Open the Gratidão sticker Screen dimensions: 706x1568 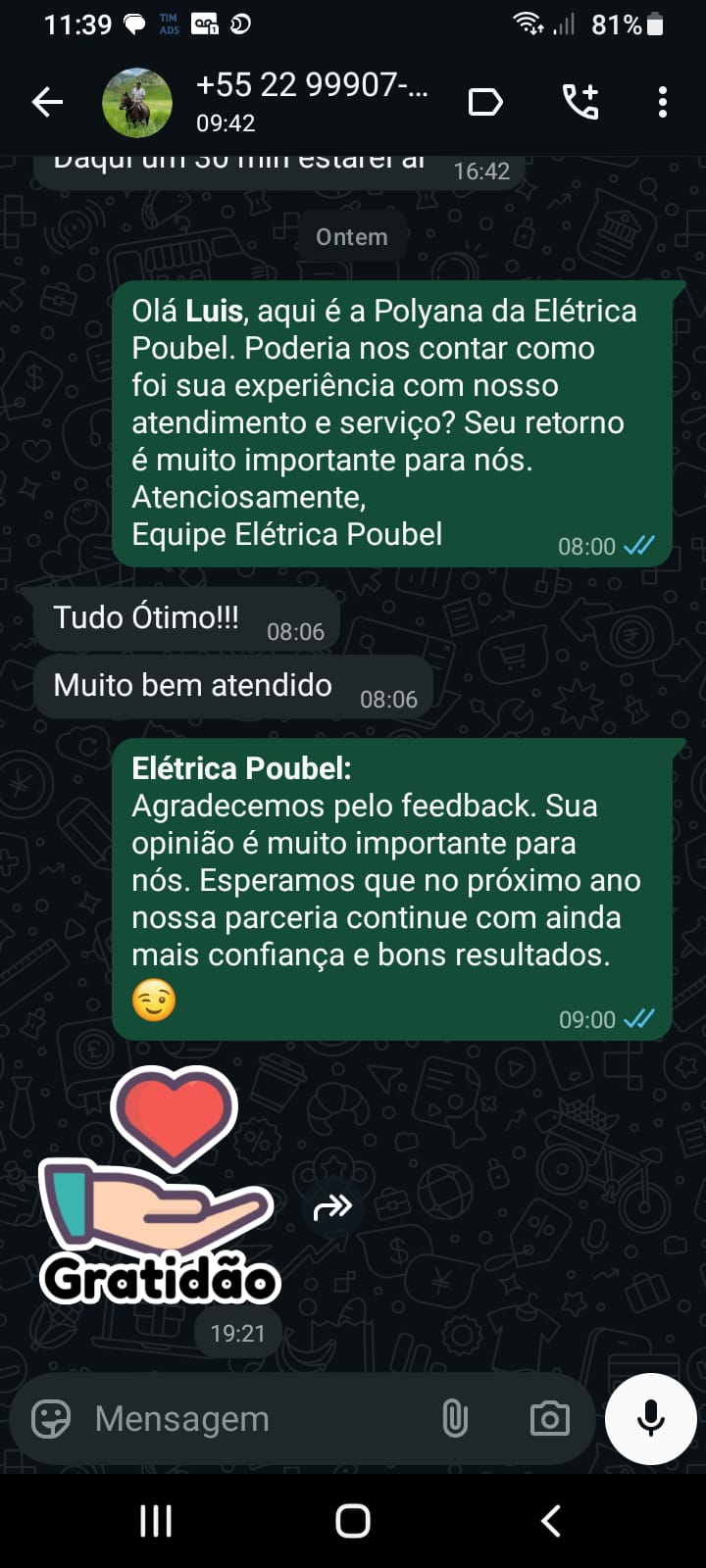[x=160, y=1186]
